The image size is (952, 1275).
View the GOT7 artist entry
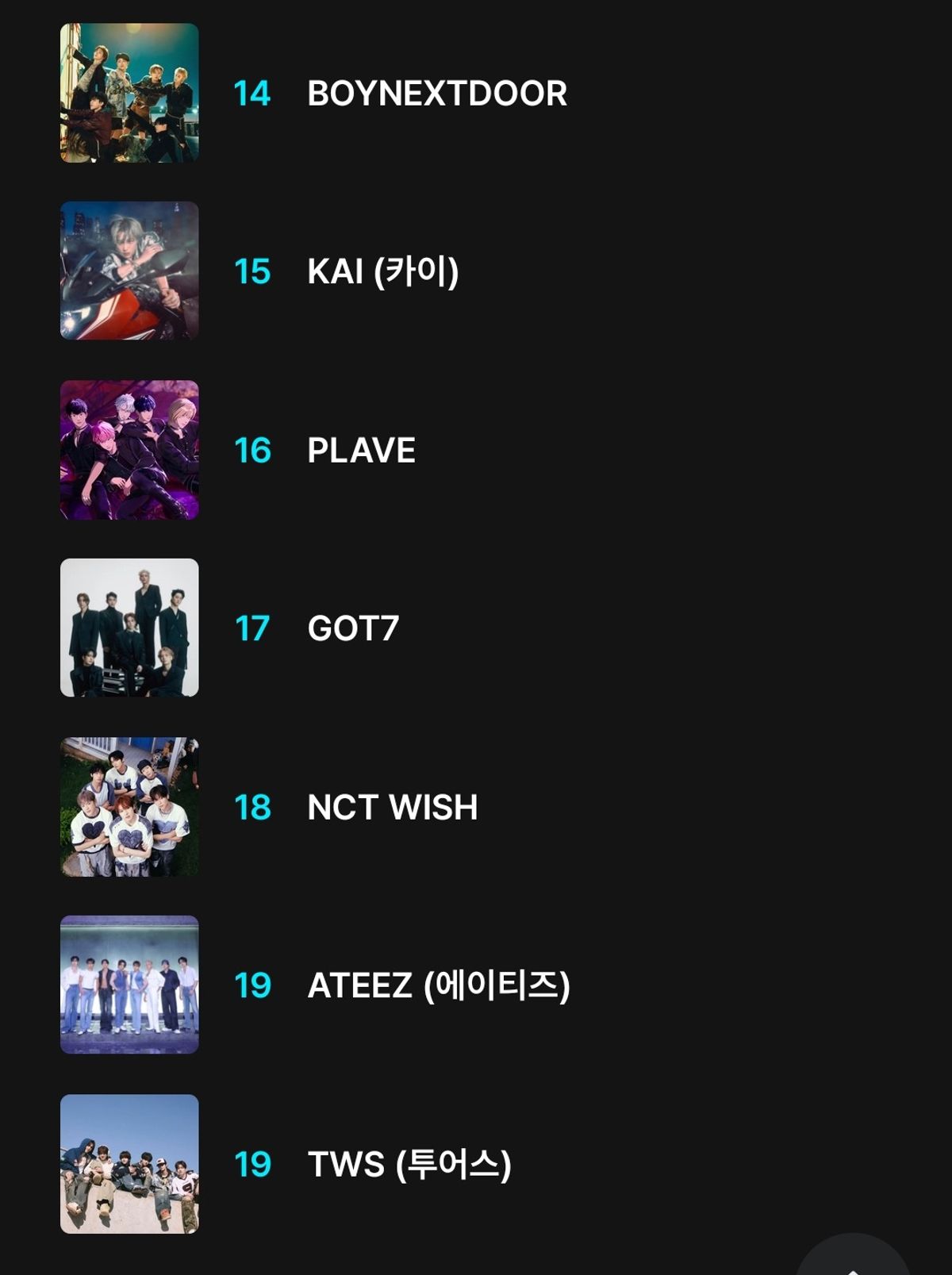[353, 628]
